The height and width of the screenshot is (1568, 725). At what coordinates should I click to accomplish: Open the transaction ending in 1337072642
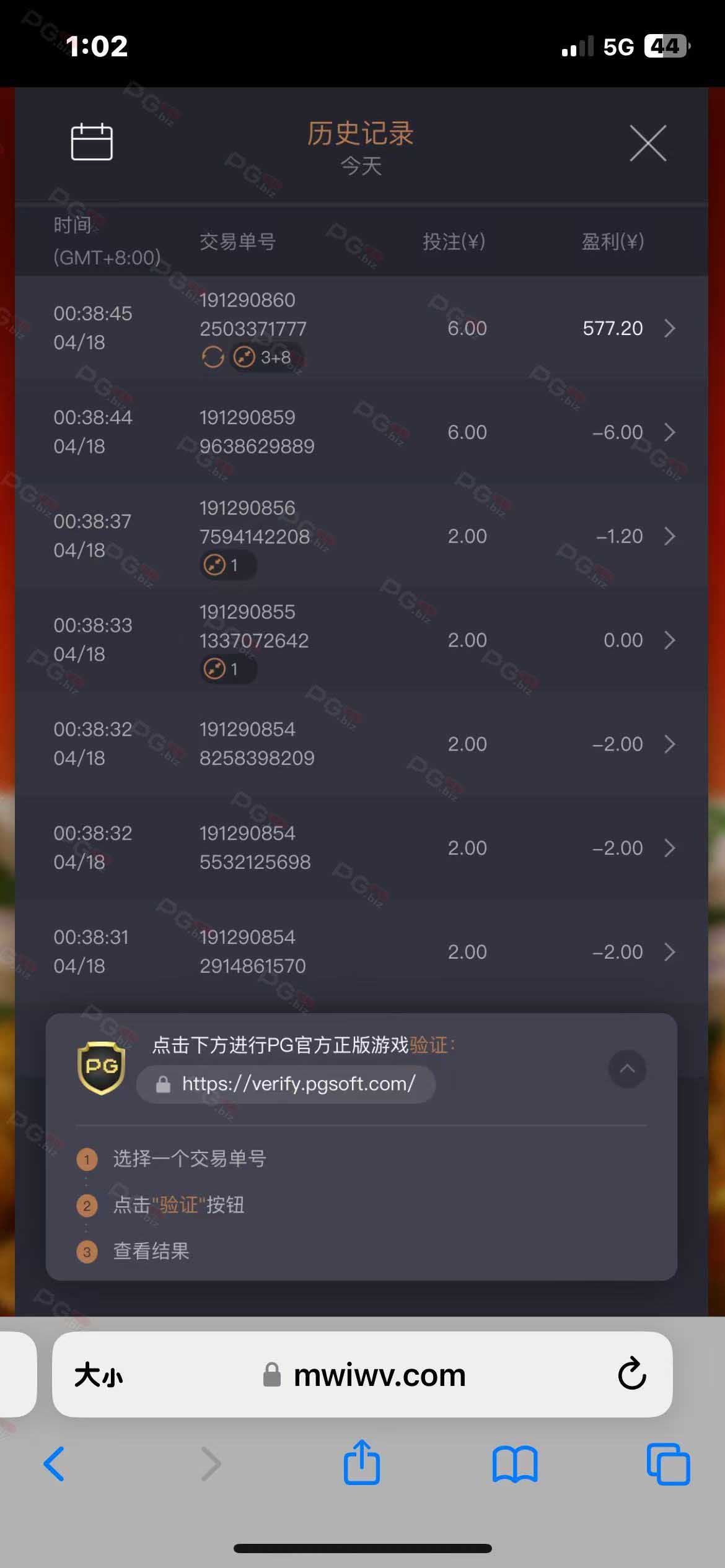click(669, 640)
